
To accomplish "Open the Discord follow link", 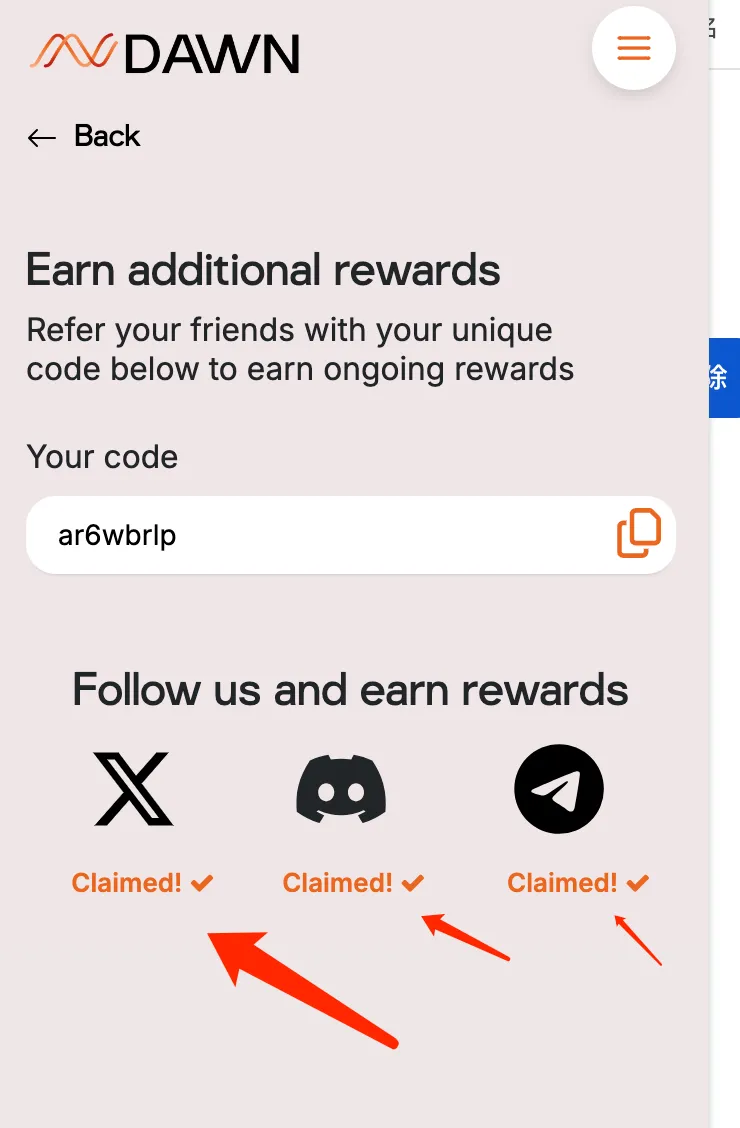I will [x=341, y=789].
